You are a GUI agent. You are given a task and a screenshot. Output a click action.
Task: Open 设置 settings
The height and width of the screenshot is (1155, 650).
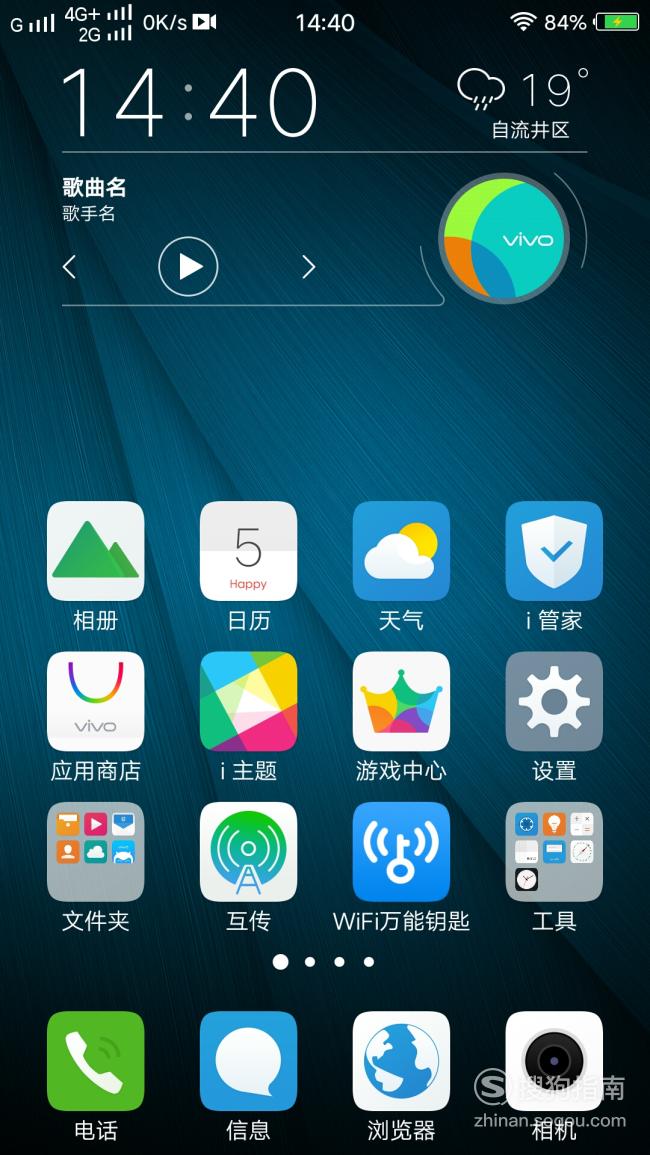click(x=554, y=701)
